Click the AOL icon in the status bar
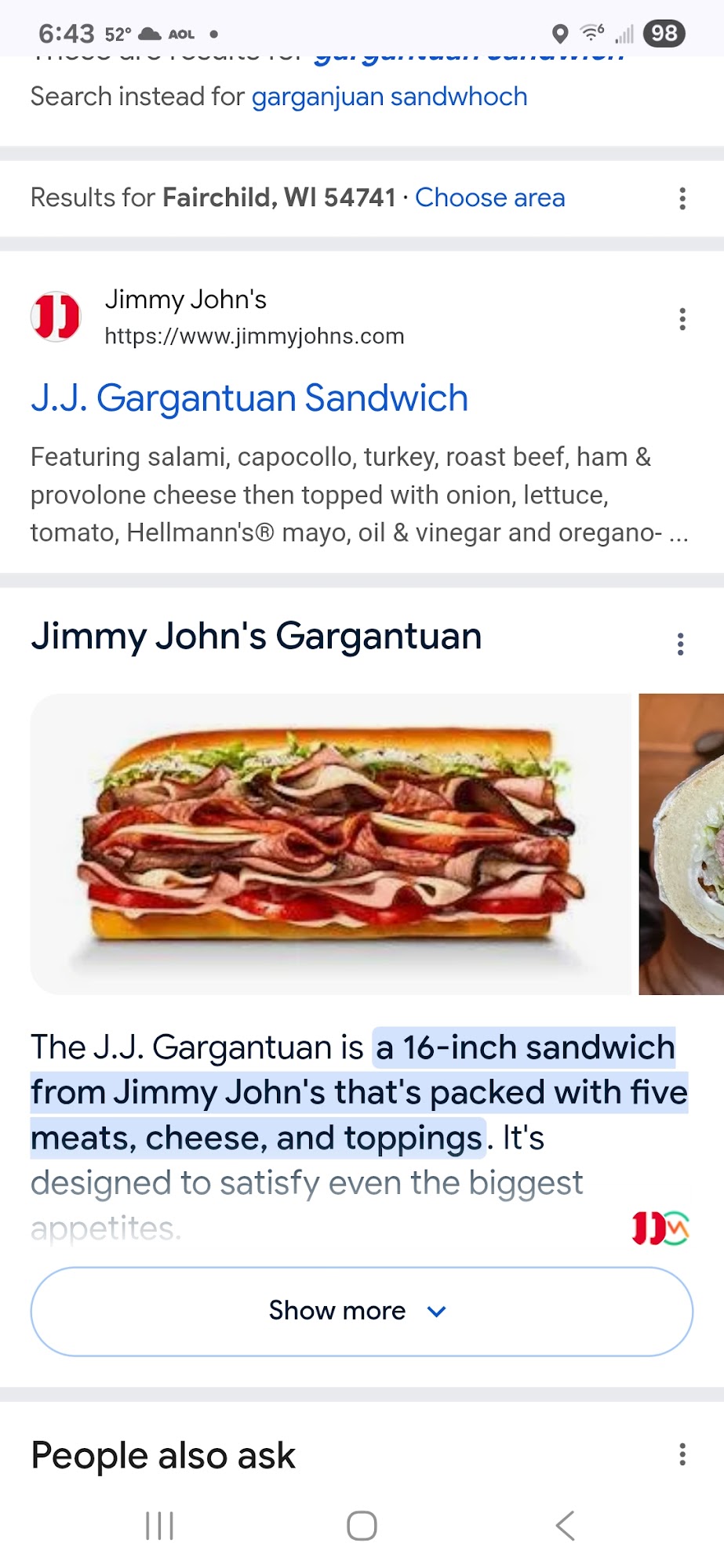724x1568 pixels. click(180, 34)
